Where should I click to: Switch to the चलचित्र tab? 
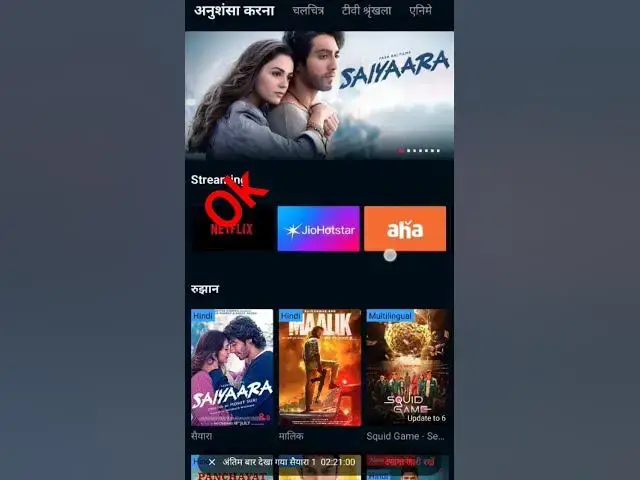pos(308,11)
